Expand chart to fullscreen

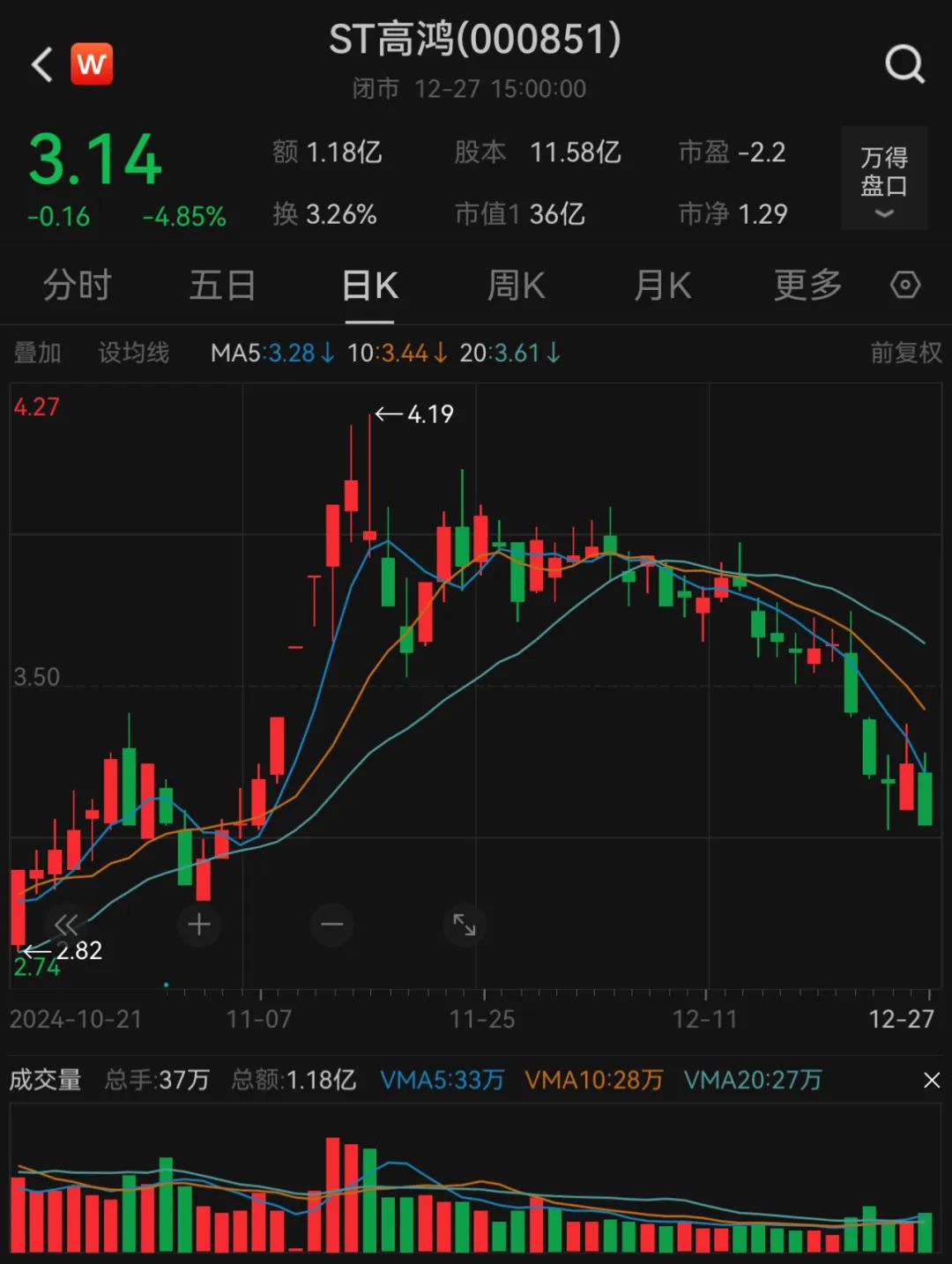coord(465,925)
